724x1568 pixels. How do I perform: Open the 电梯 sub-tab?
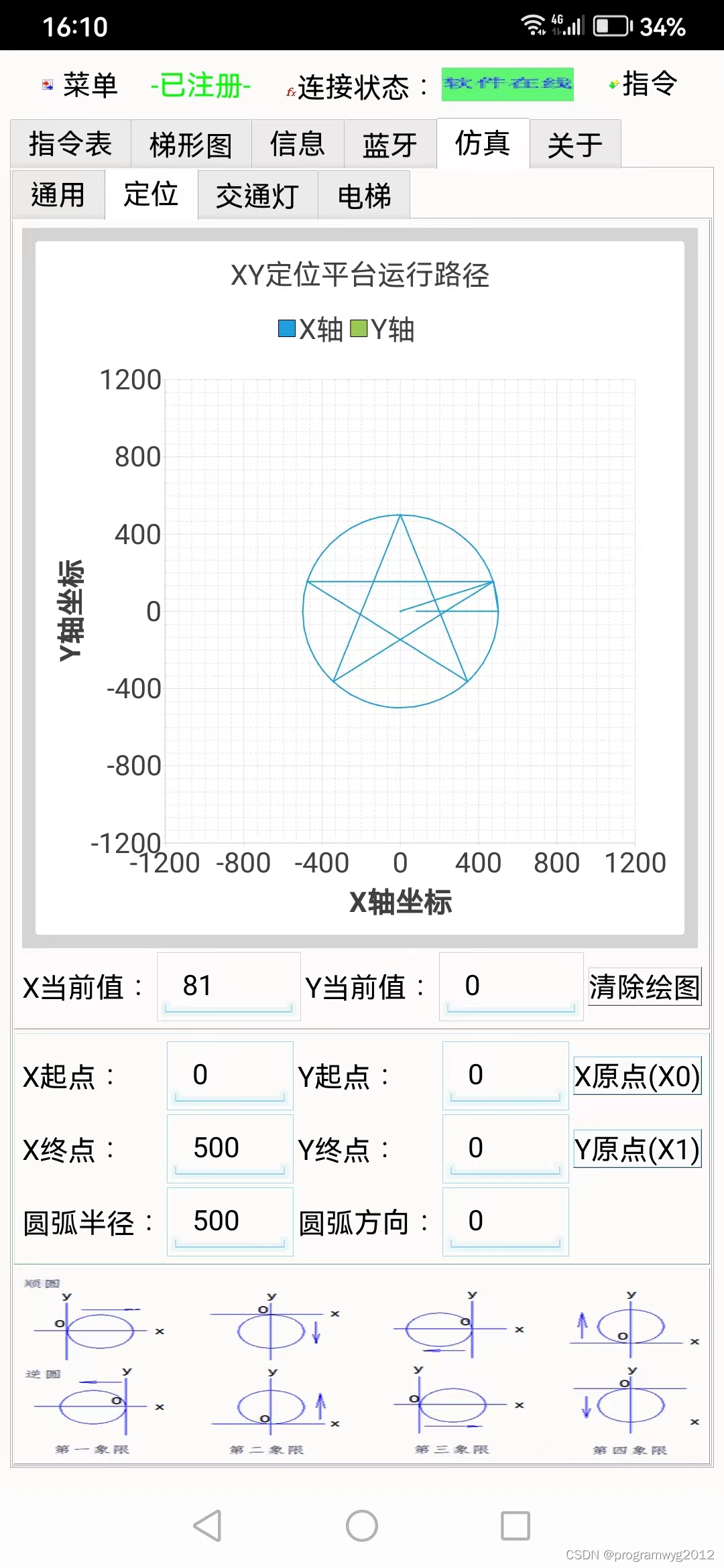[x=364, y=195]
